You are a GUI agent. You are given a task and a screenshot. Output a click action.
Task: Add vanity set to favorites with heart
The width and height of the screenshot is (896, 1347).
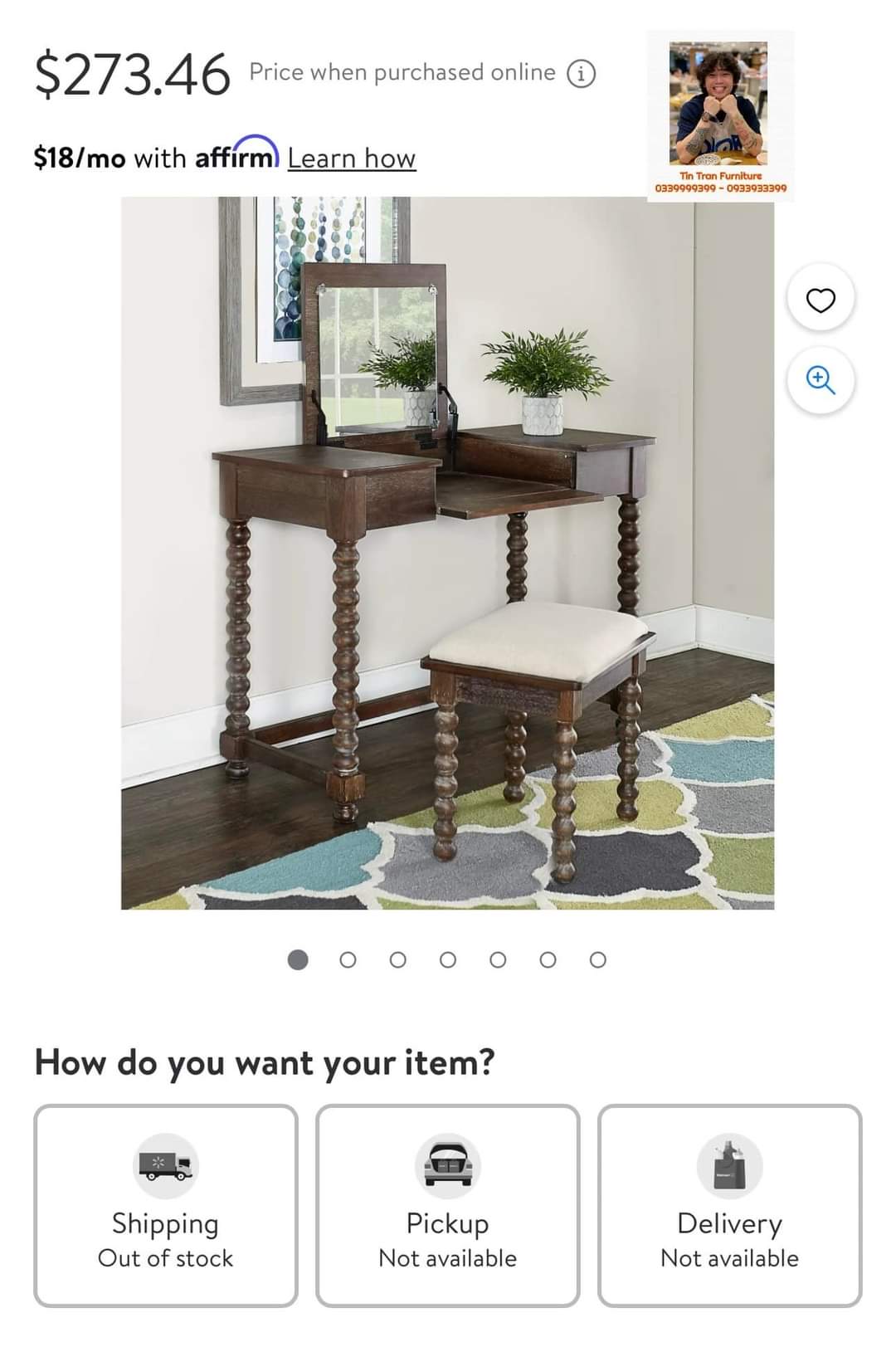click(x=821, y=300)
